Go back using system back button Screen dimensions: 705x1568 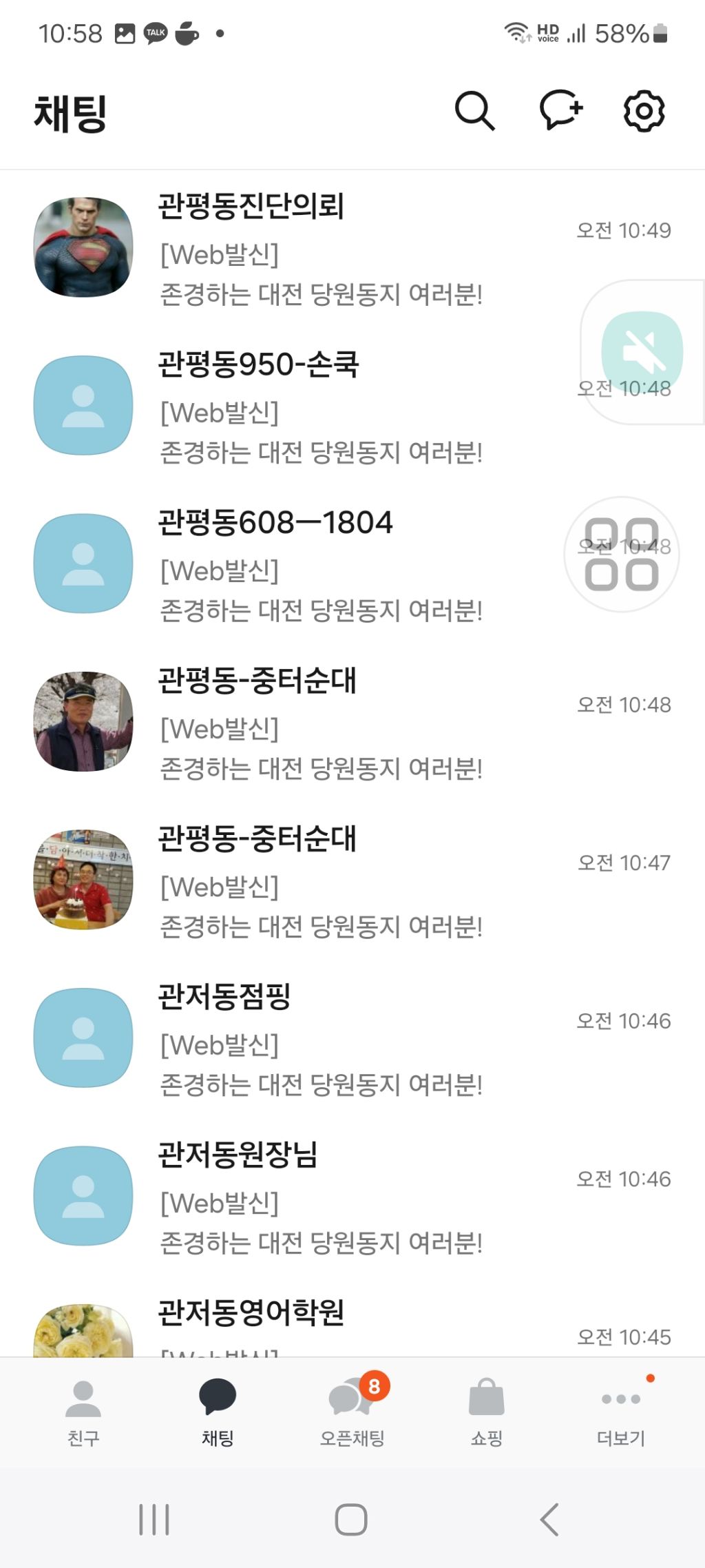549,1519
